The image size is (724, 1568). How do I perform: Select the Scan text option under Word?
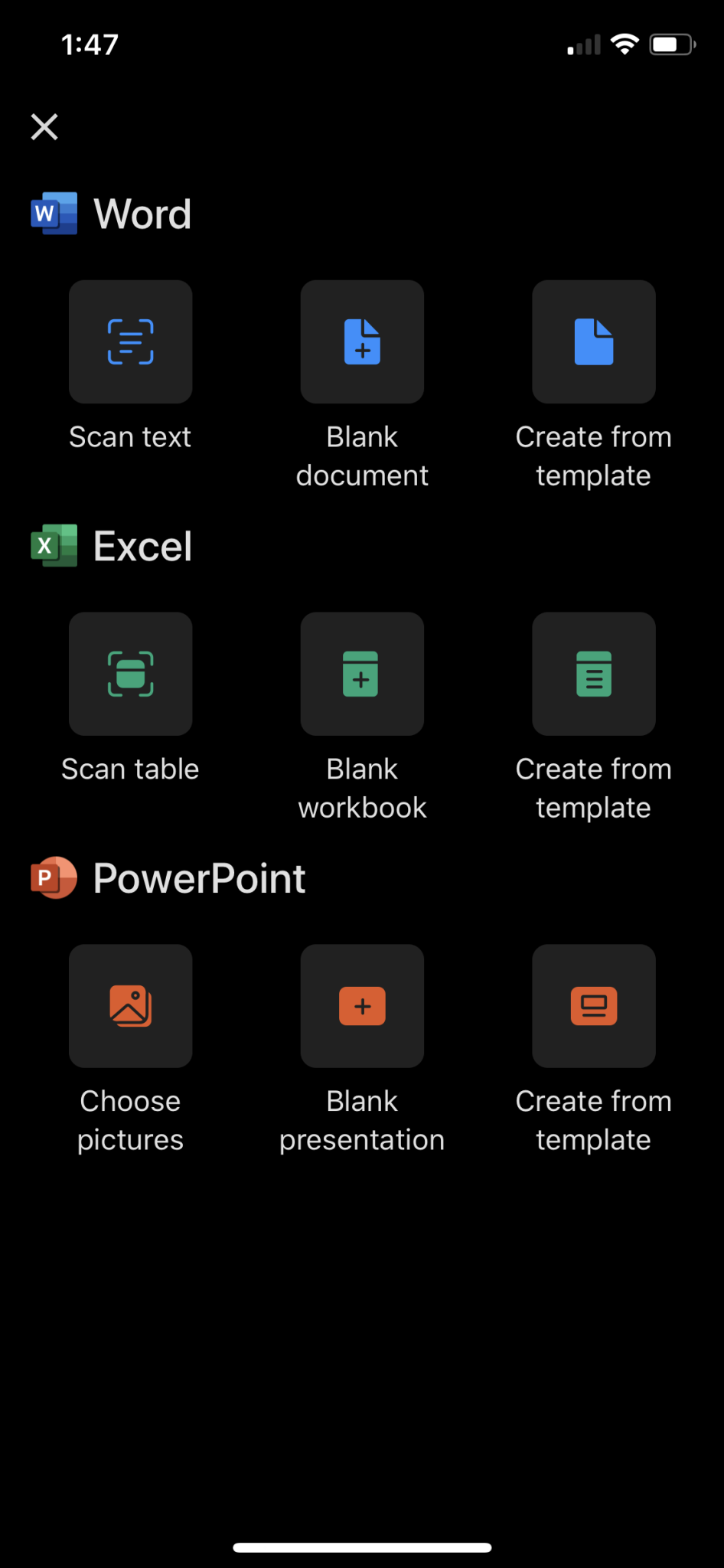point(130,341)
